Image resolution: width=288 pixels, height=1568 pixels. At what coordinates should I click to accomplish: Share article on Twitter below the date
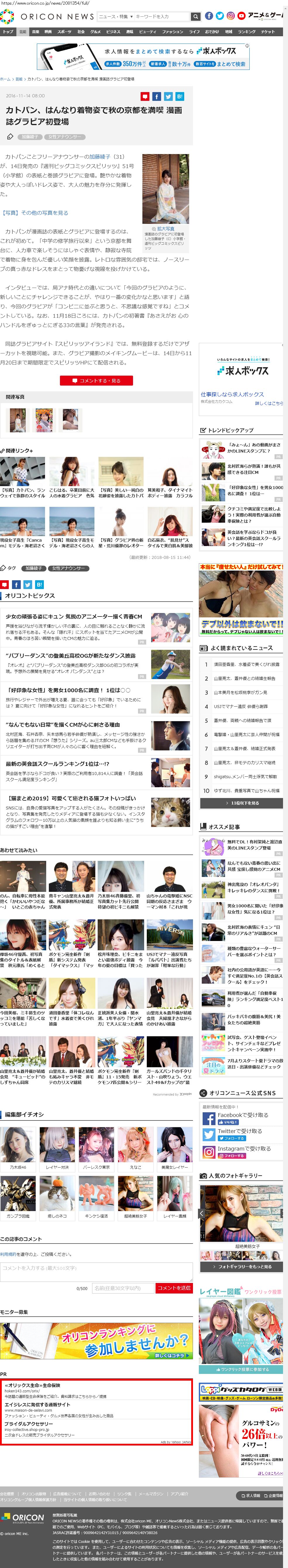point(168,96)
